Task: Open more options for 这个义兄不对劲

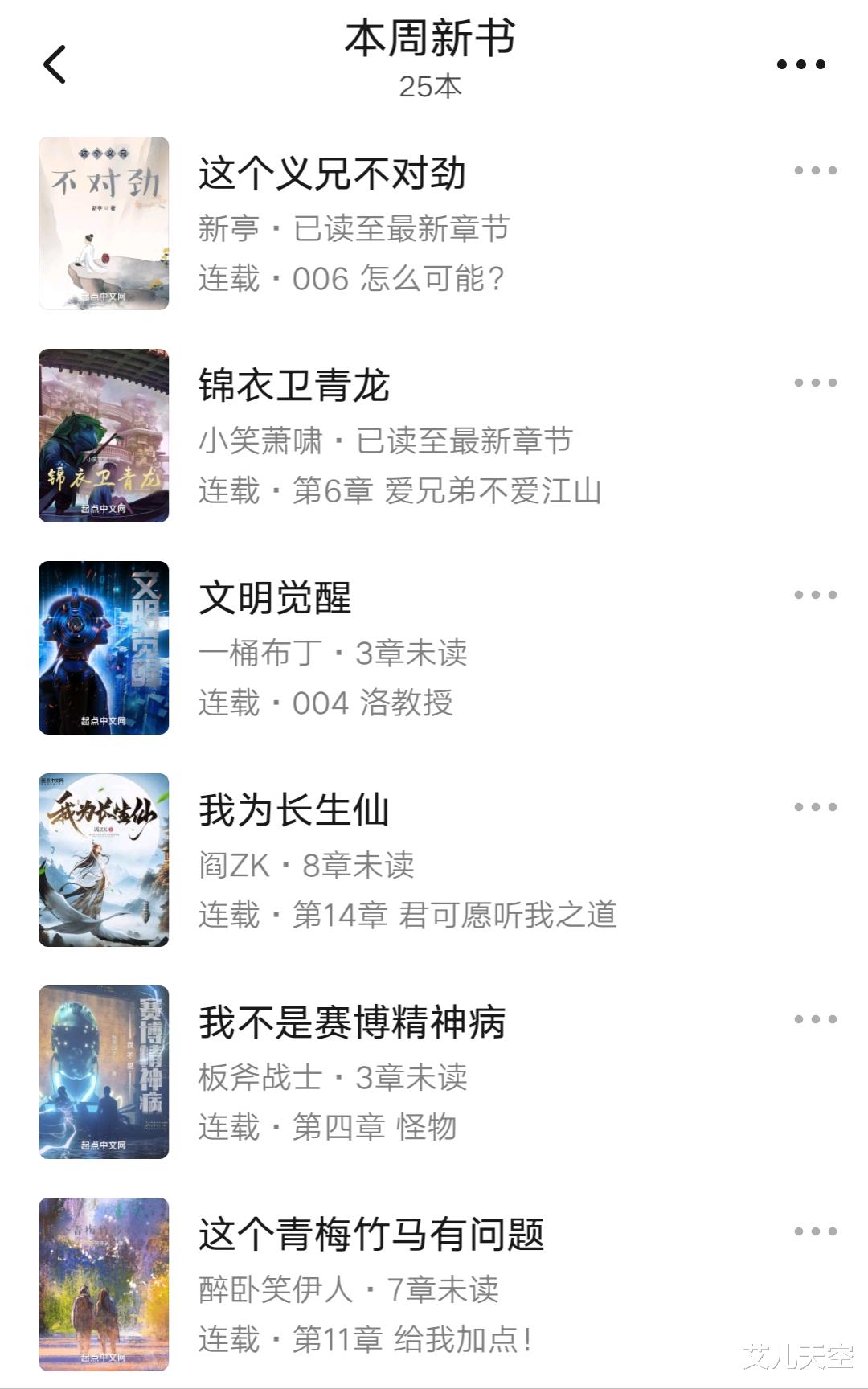Action: tap(815, 170)
